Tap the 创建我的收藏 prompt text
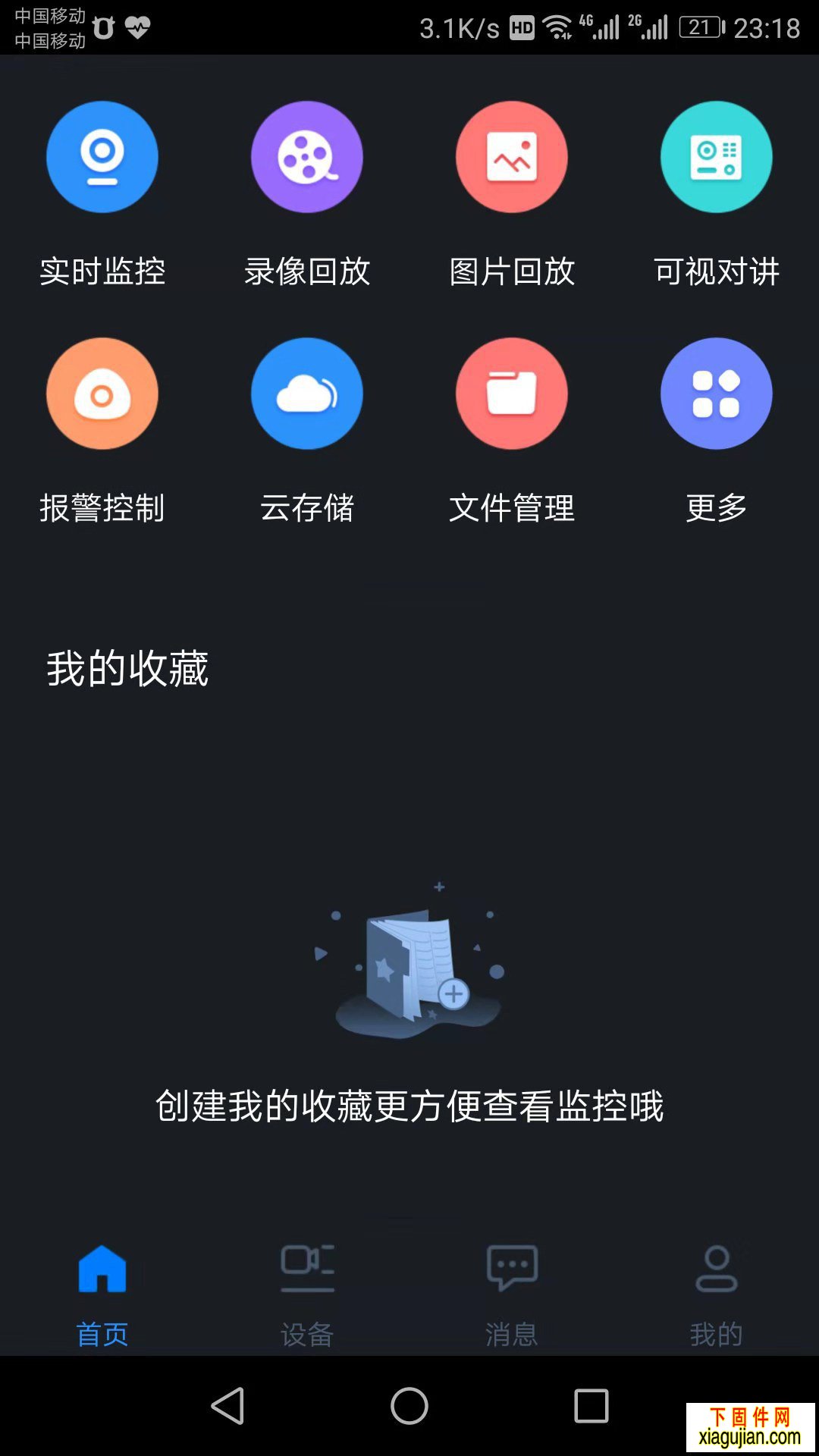The height and width of the screenshot is (1456, 819). pyautogui.click(x=409, y=1107)
